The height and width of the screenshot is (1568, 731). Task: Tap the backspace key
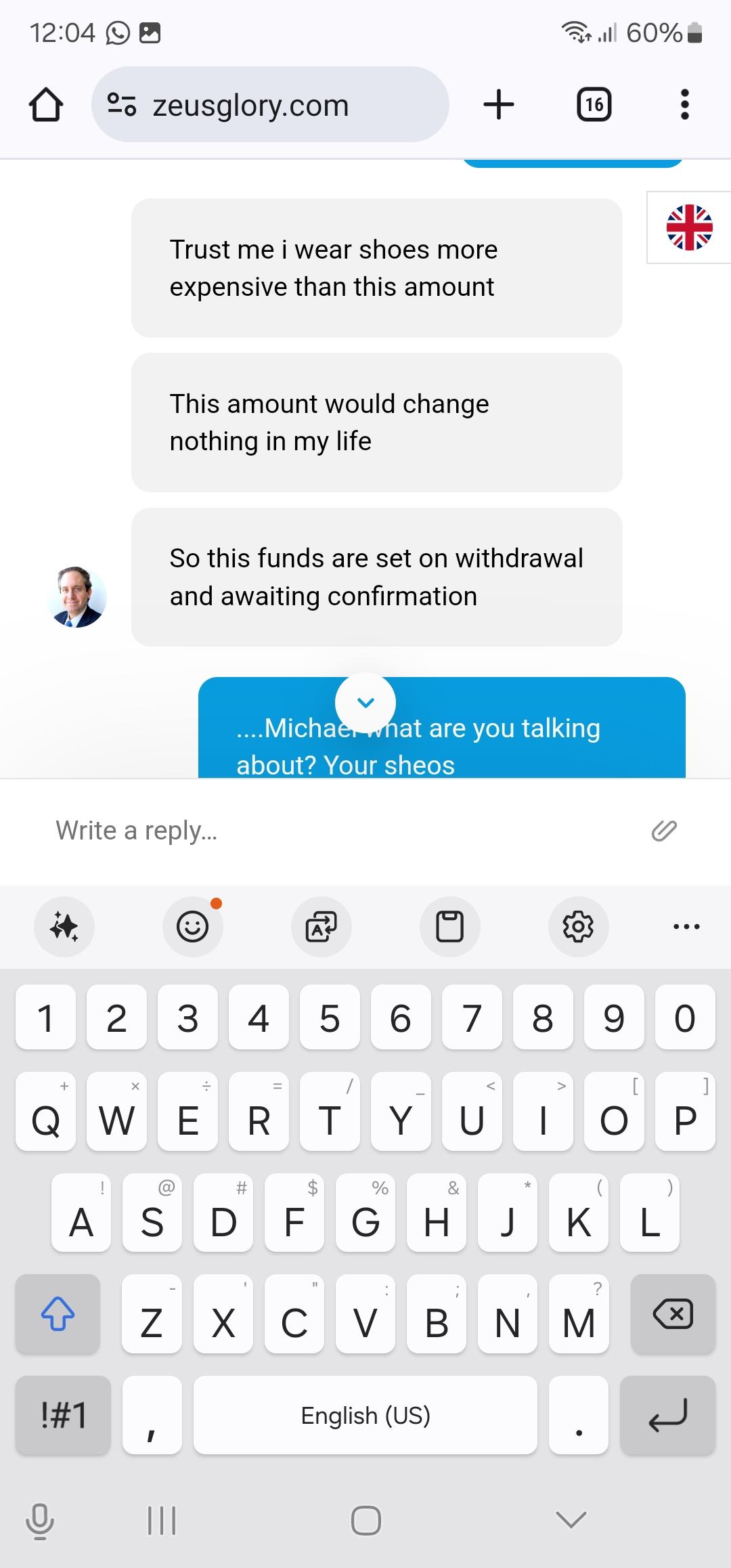coord(673,1314)
